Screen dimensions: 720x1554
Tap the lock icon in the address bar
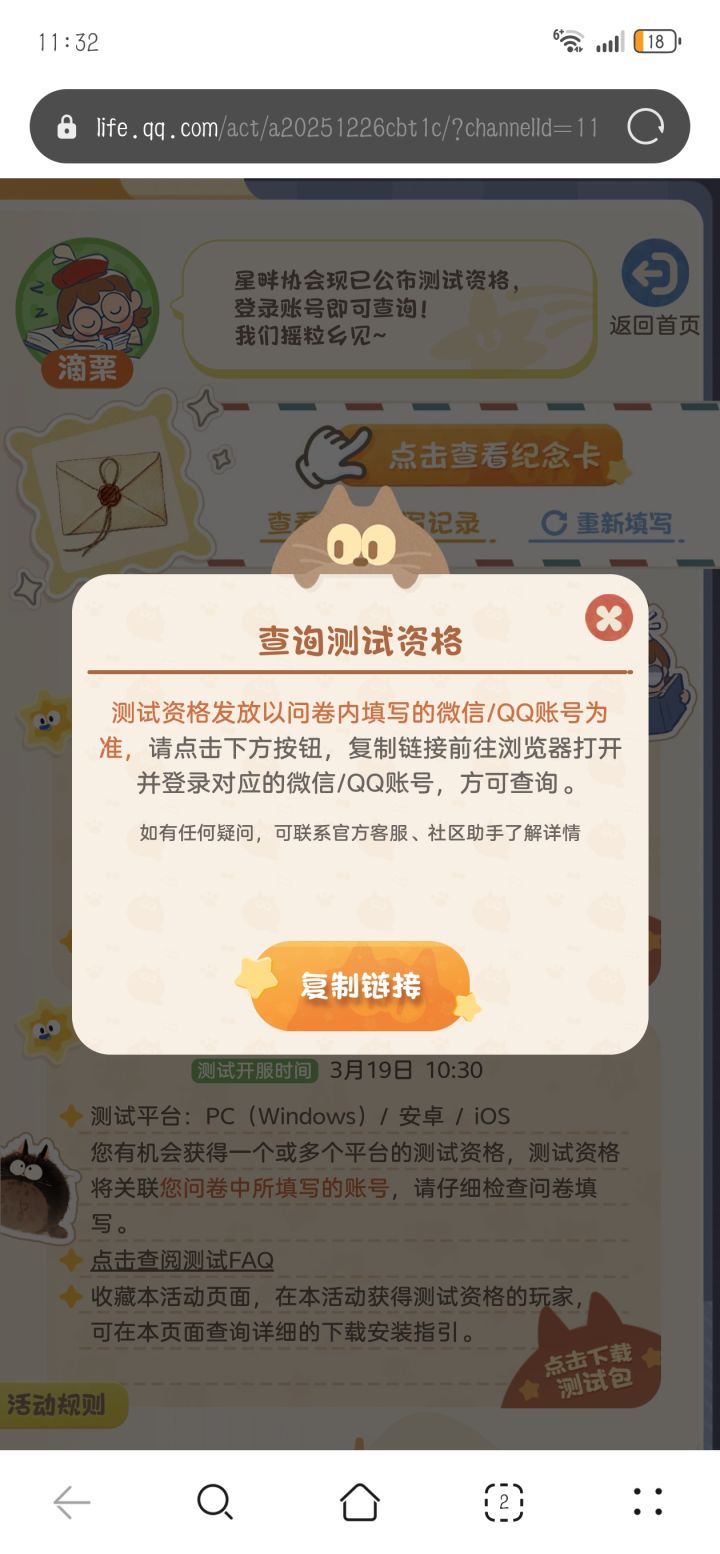click(x=67, y=127)
